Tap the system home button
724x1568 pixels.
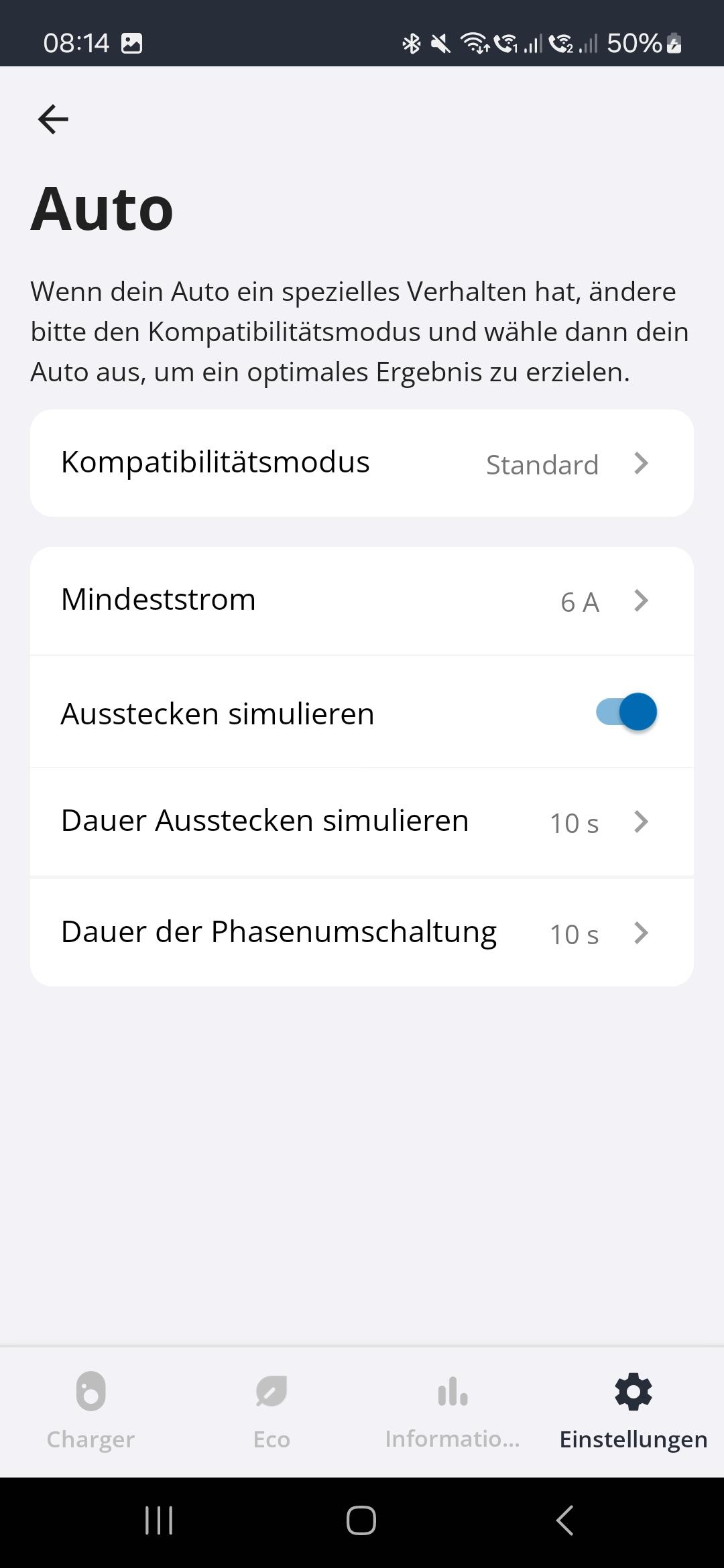coord(361,1520)
